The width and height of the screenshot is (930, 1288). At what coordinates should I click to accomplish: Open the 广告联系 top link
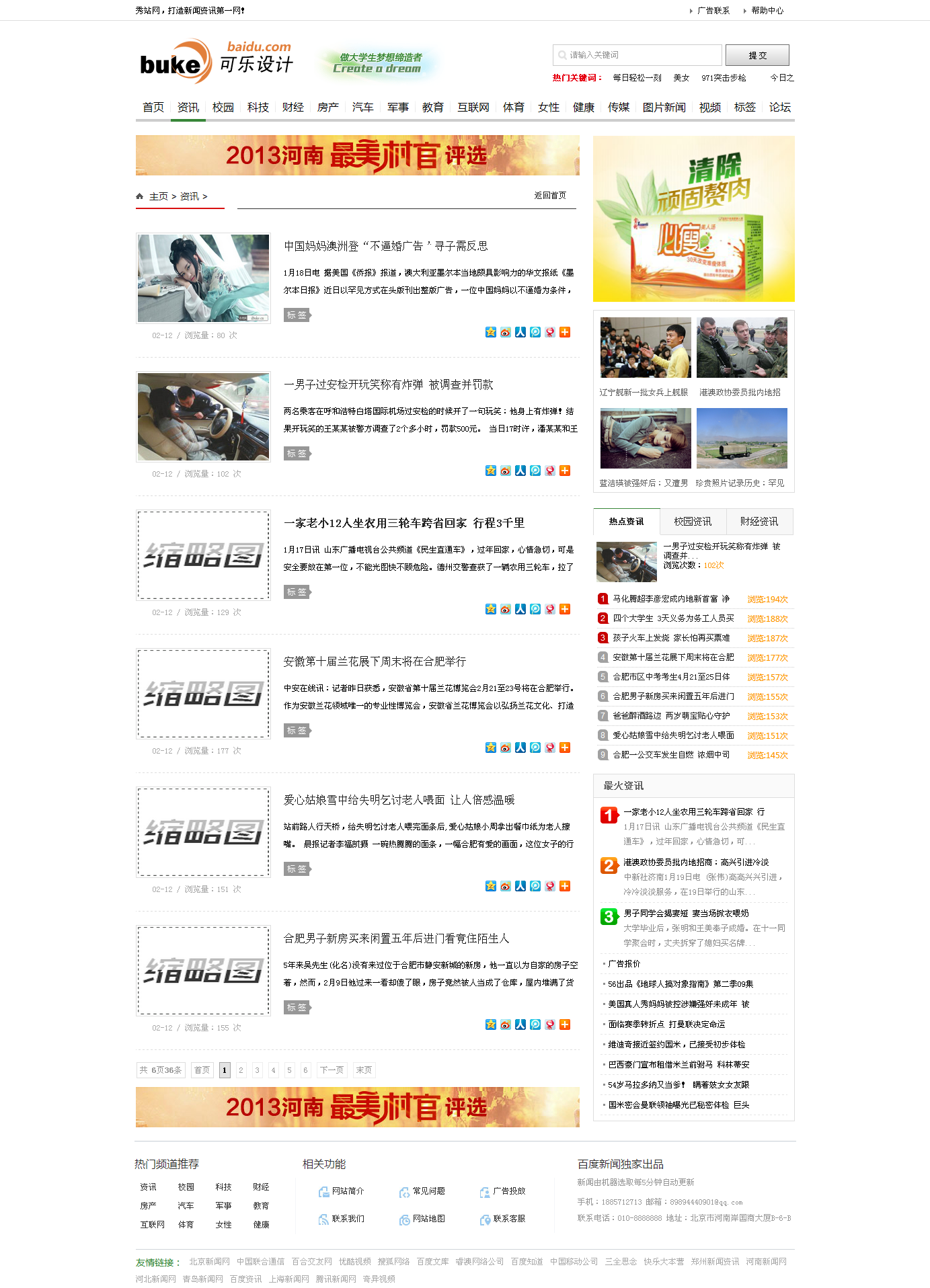pyautogui.click(x=713, y=11)
